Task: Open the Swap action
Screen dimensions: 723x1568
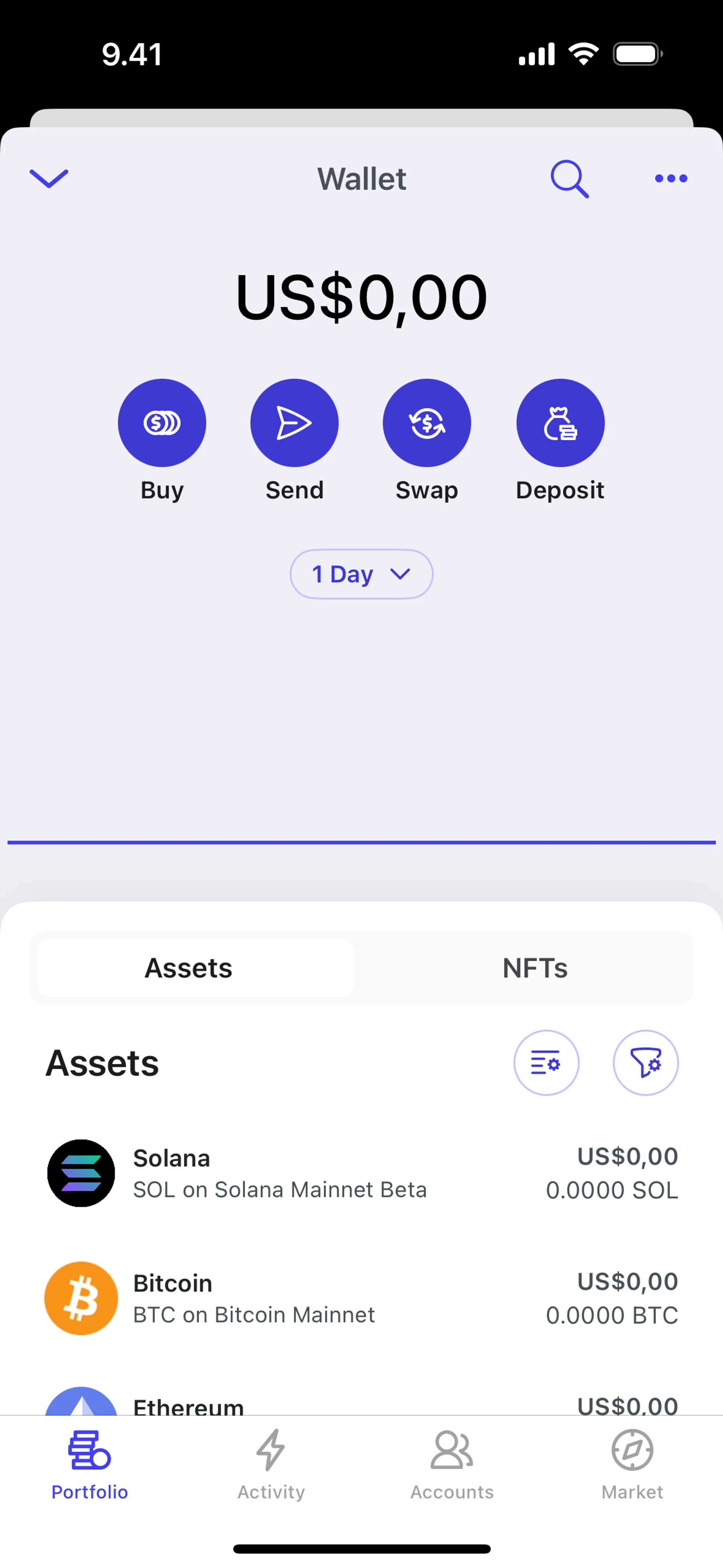Action: (x=427, y=423)
